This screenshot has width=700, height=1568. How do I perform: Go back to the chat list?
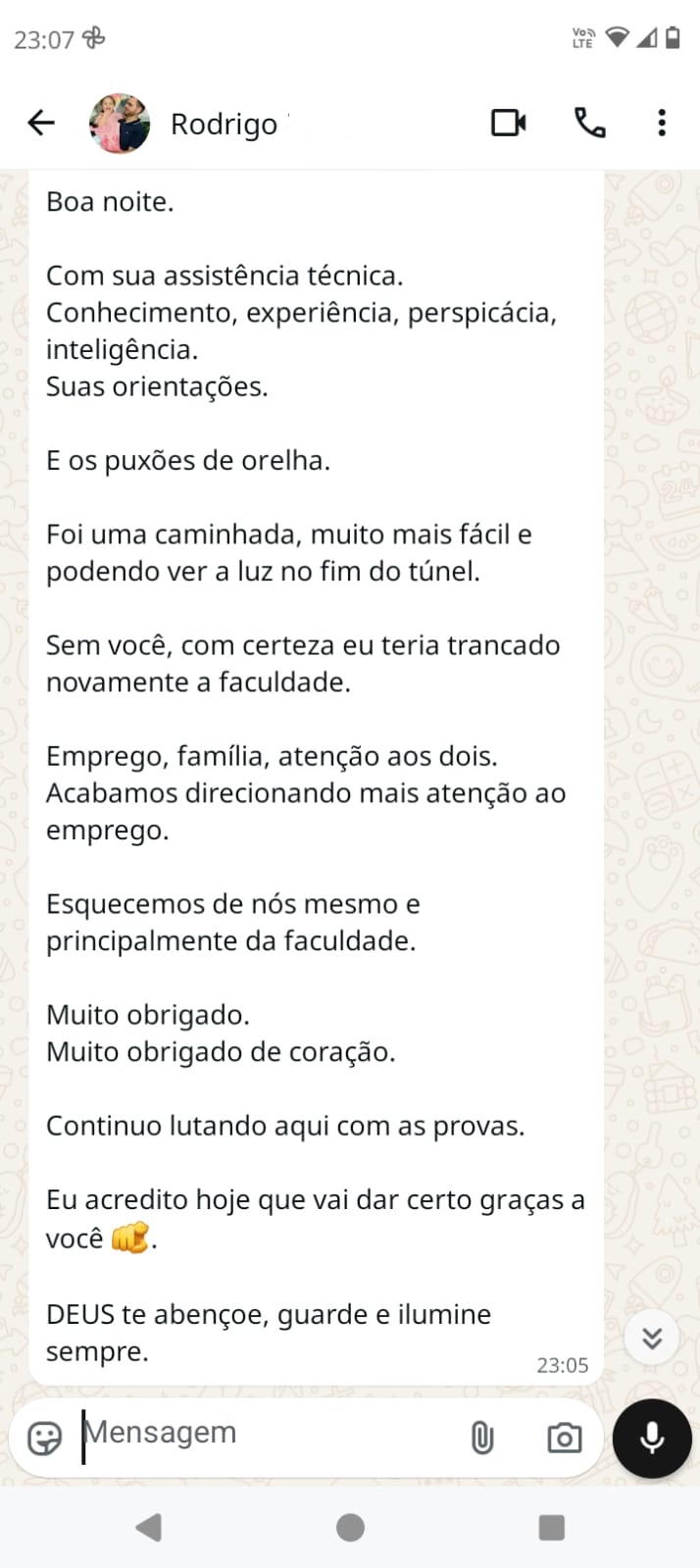pyautogui.click(x=41, y=123)
